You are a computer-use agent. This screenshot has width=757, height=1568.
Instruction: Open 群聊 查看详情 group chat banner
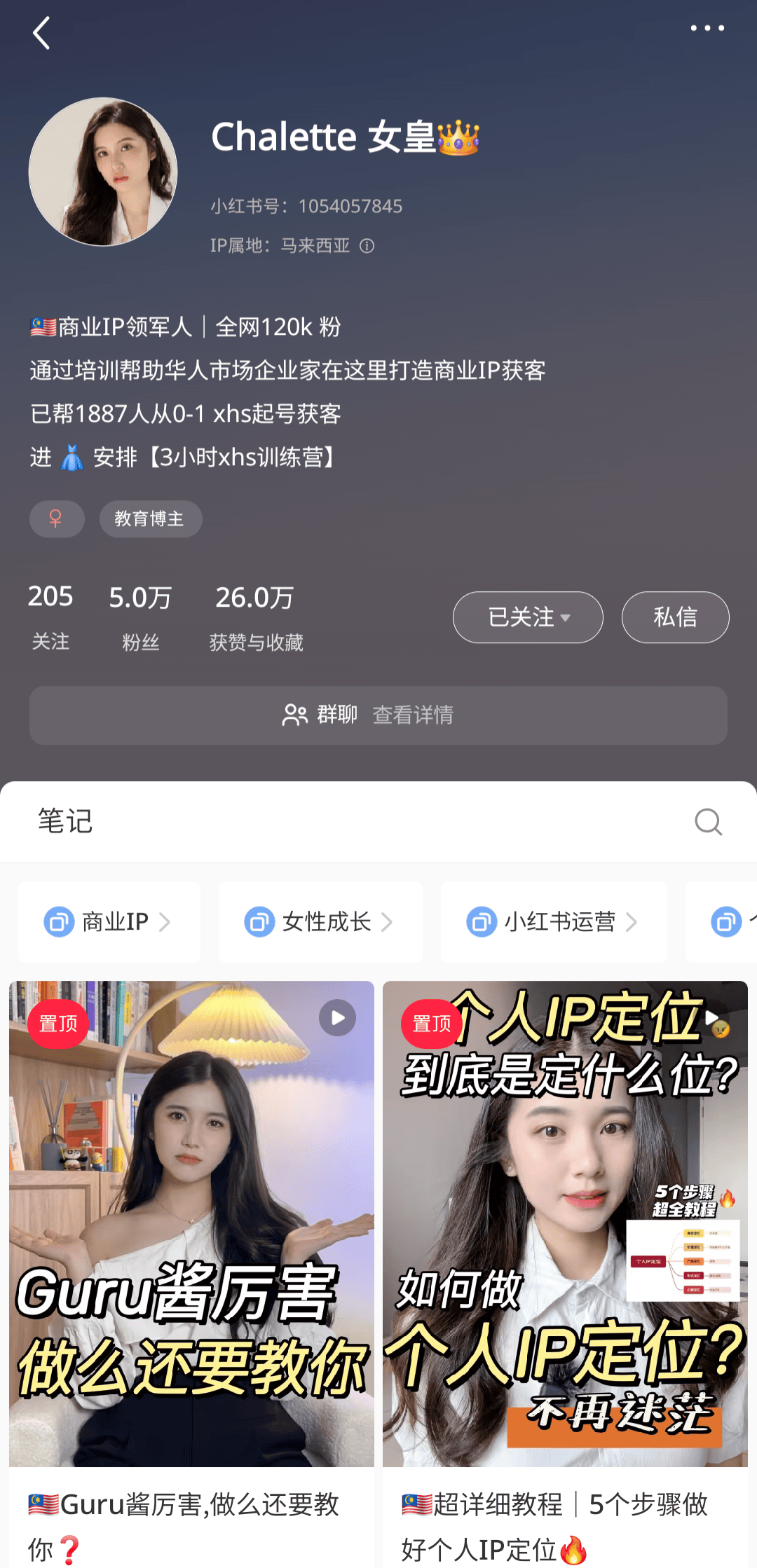tap(378, 715)
